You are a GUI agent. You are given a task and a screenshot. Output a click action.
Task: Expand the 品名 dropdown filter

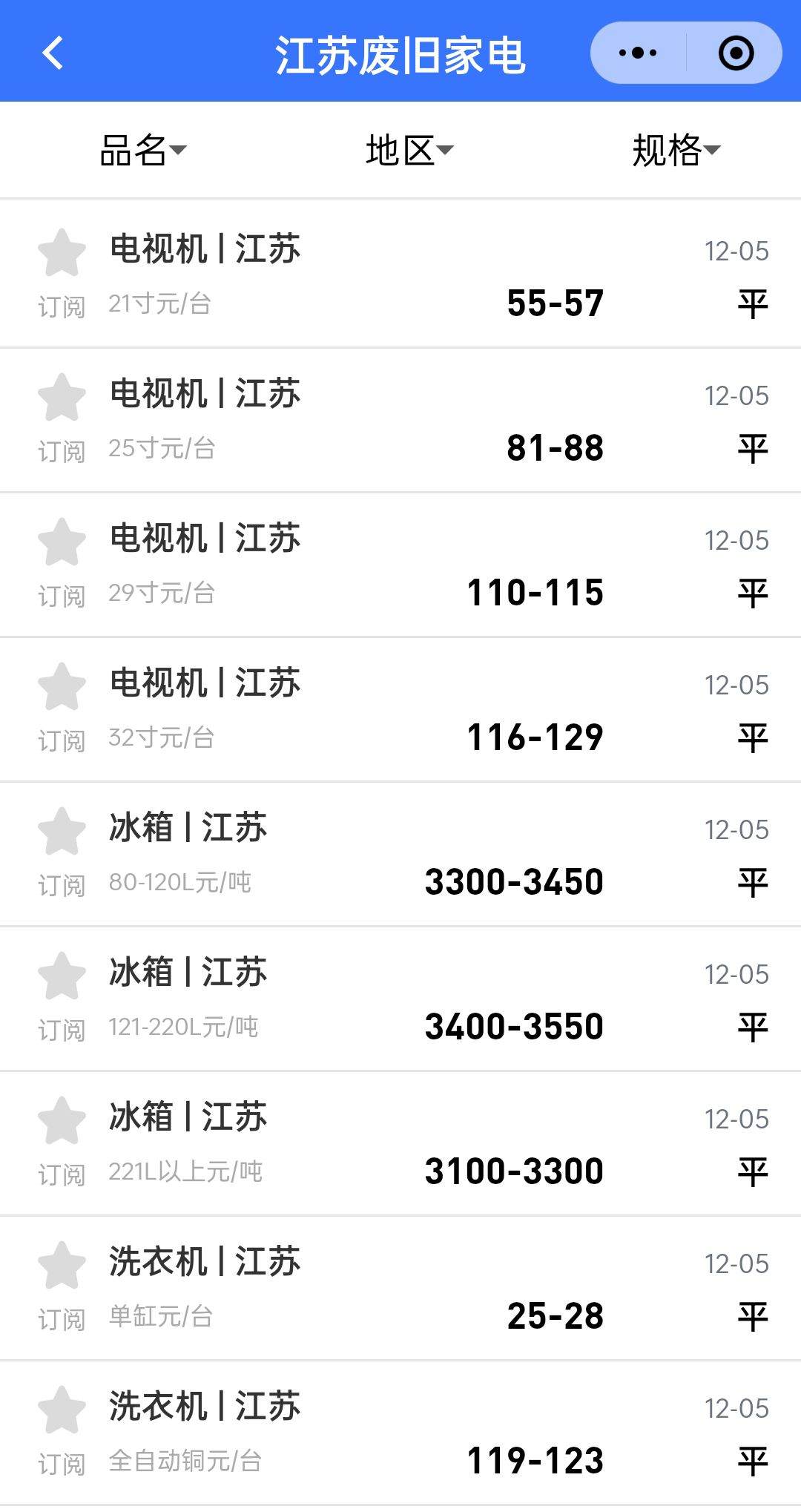click(142, 151)
